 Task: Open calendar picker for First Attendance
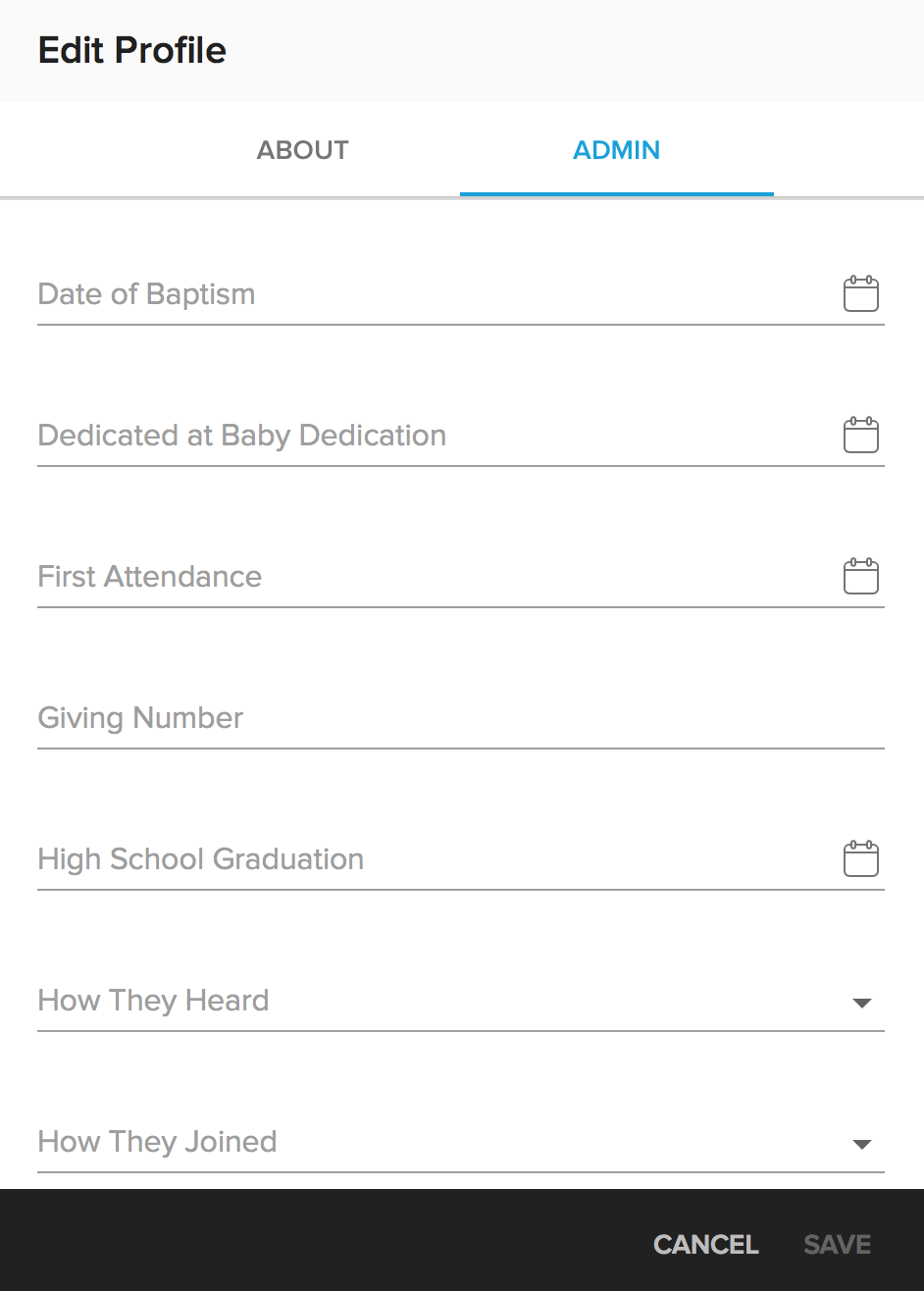860,577
